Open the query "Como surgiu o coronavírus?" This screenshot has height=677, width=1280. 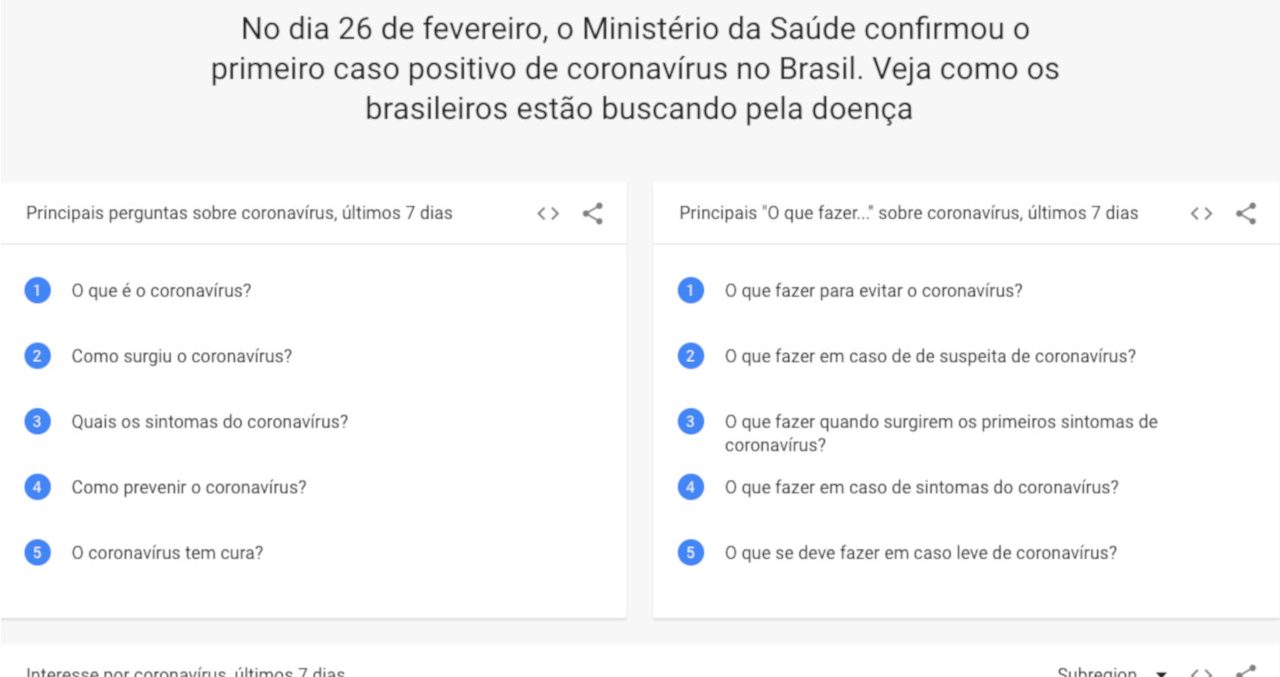click(x=181, y=356)
